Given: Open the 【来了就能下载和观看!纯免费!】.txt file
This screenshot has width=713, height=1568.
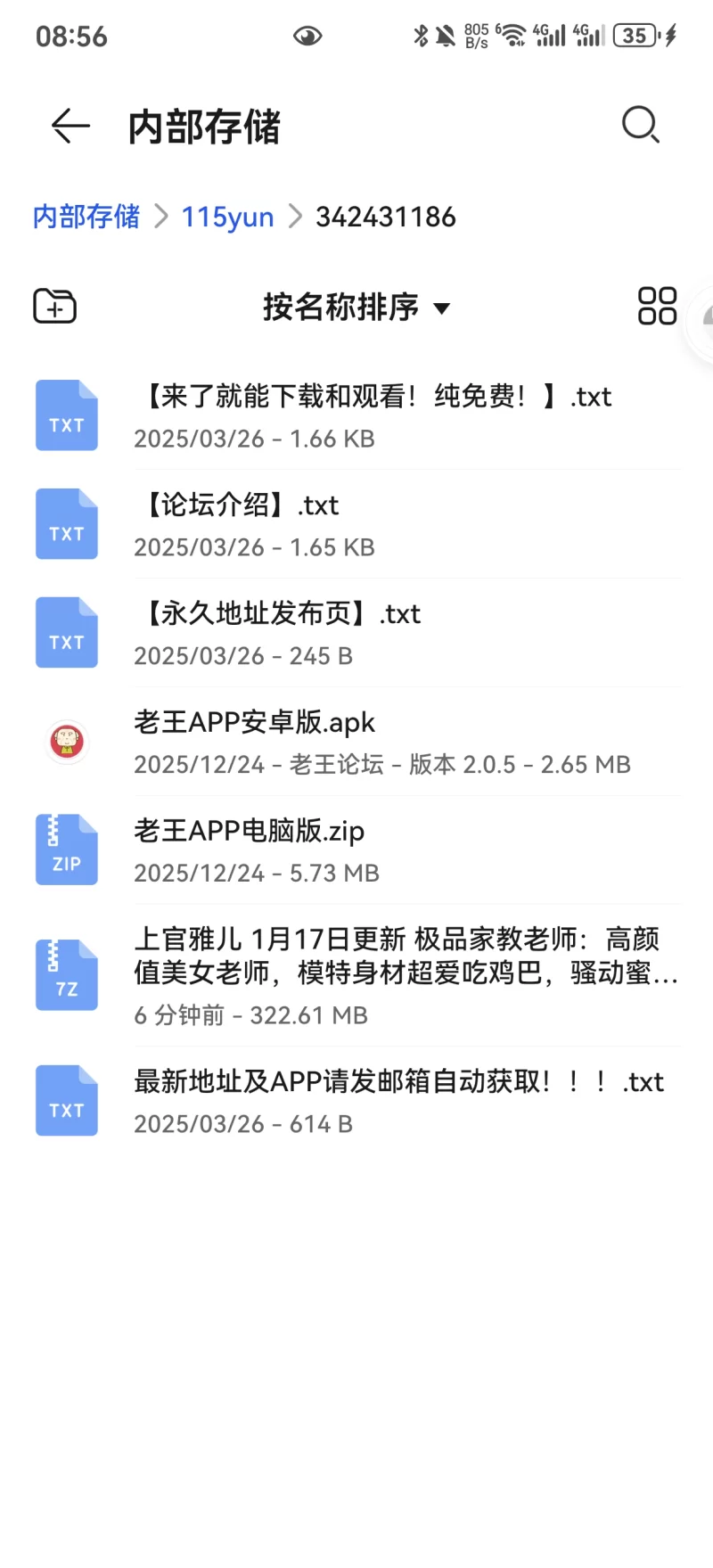Looking at the screenshot, I should click(x=356, y=415).
